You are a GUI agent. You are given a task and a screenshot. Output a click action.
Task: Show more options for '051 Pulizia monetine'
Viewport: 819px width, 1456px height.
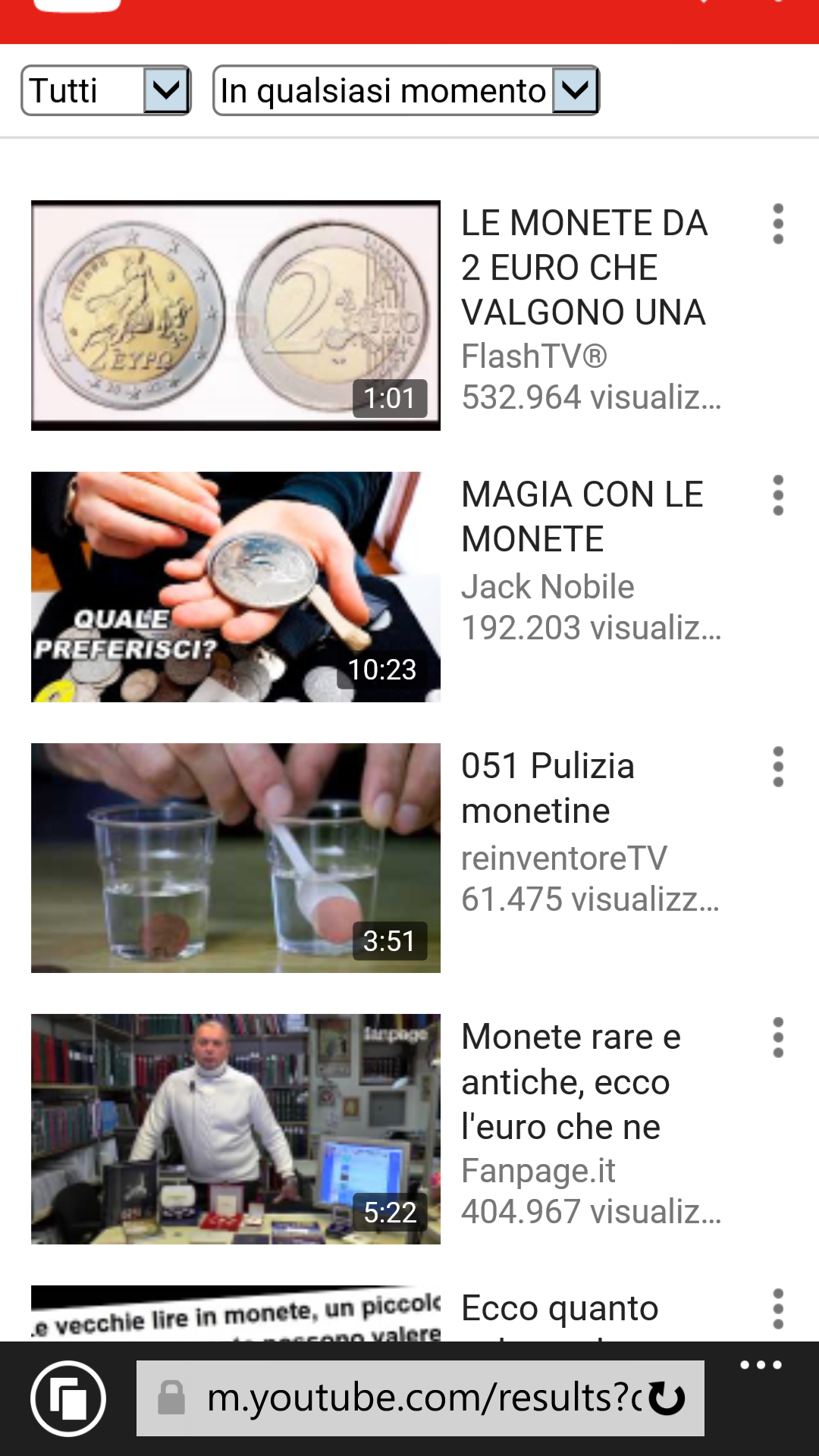coord(777,767)
